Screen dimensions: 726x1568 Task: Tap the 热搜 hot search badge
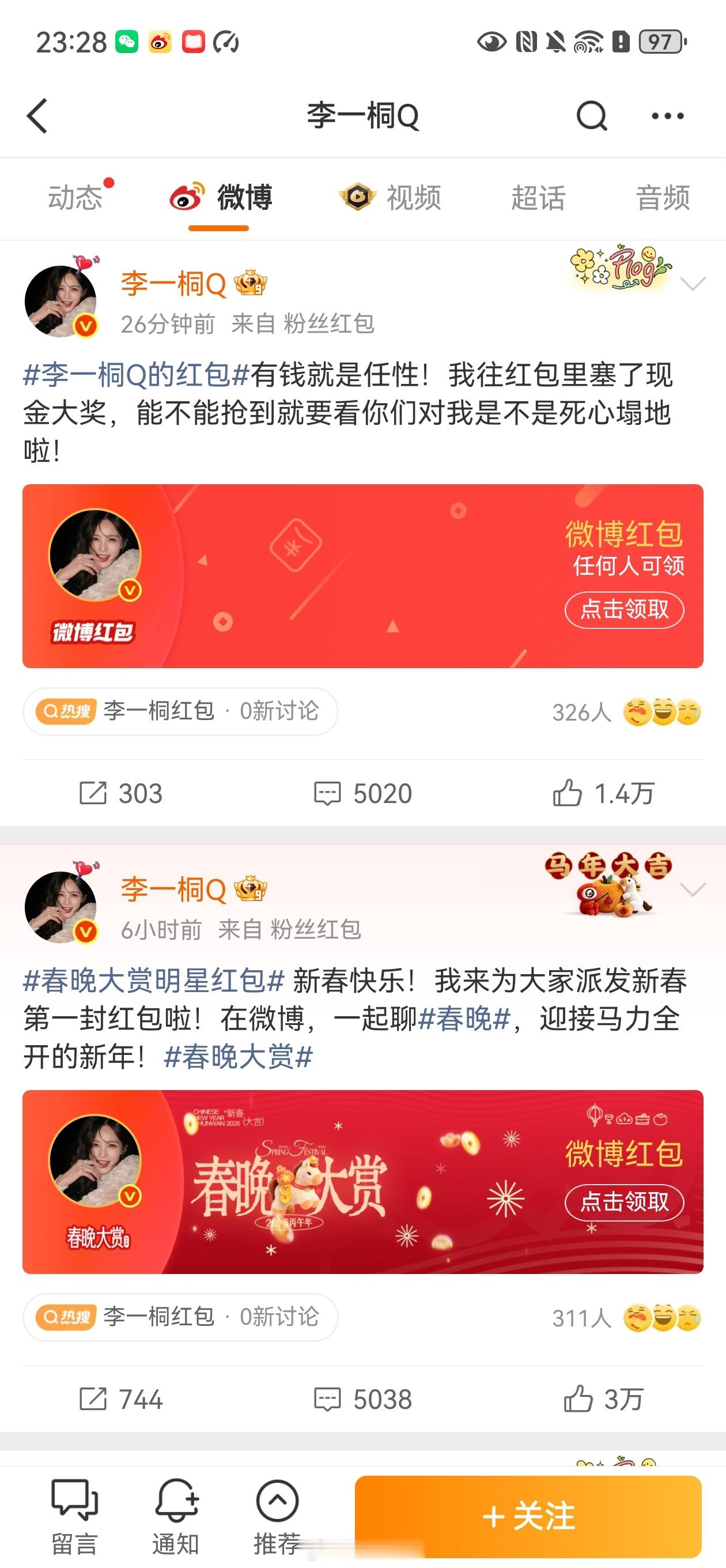coord(68,711)
